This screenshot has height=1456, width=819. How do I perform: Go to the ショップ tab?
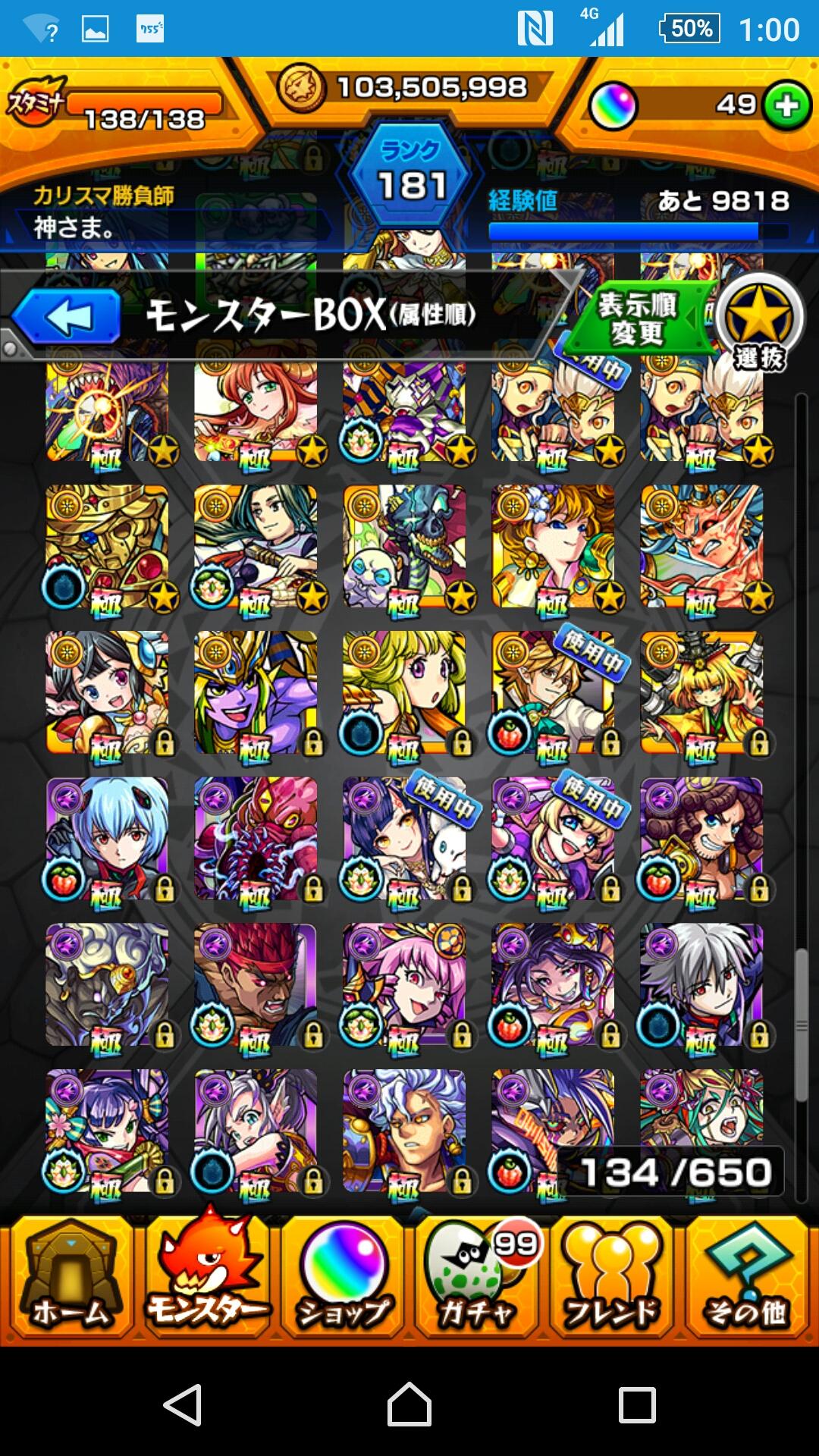point(343,1279)
